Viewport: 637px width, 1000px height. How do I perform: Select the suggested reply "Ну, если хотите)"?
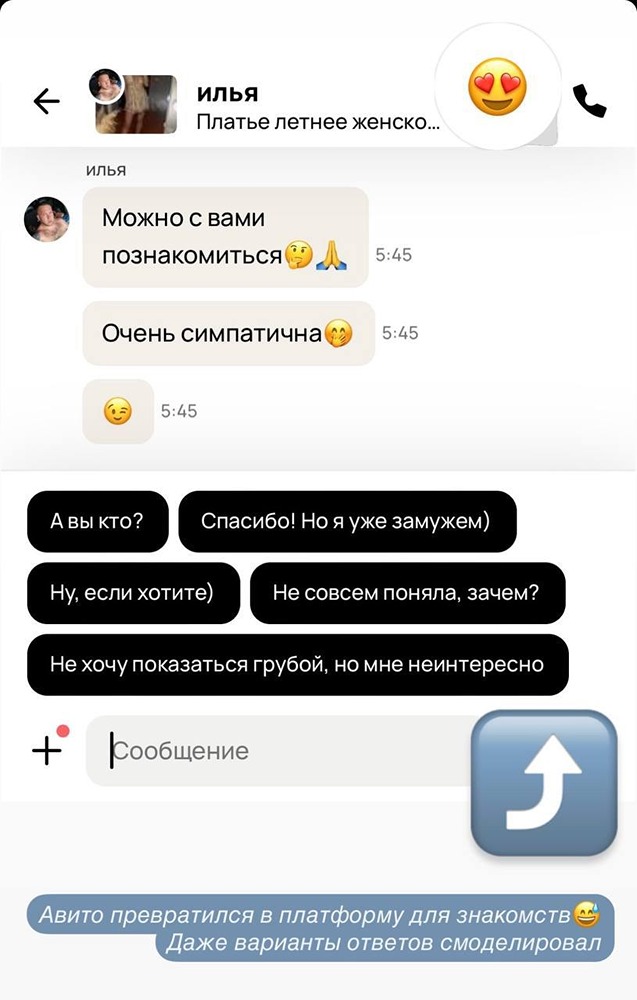[132, 592]
